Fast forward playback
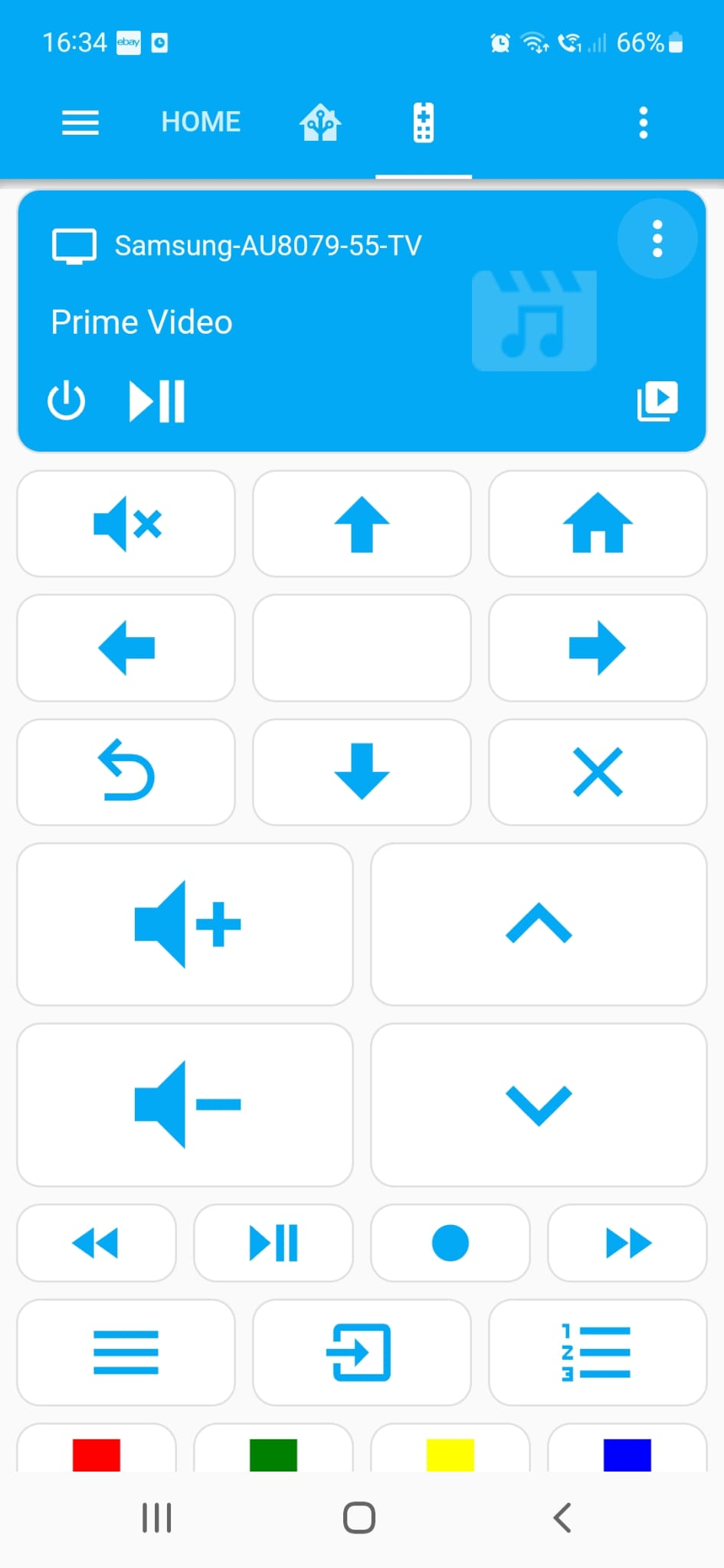The image size is (724, 1568). click(x=627, y=1243)
